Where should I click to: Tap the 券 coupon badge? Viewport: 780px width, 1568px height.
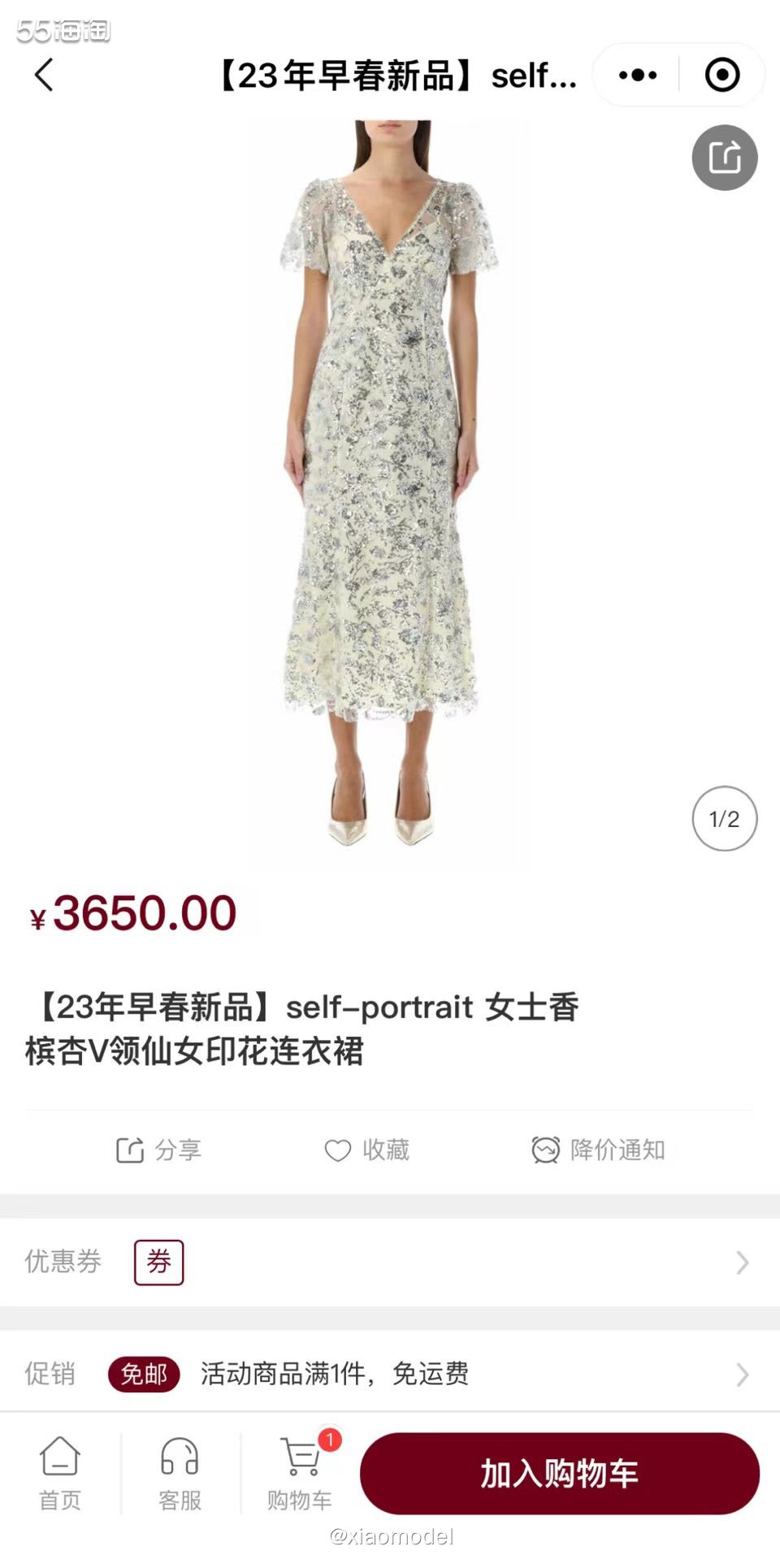pos(159,1262)
